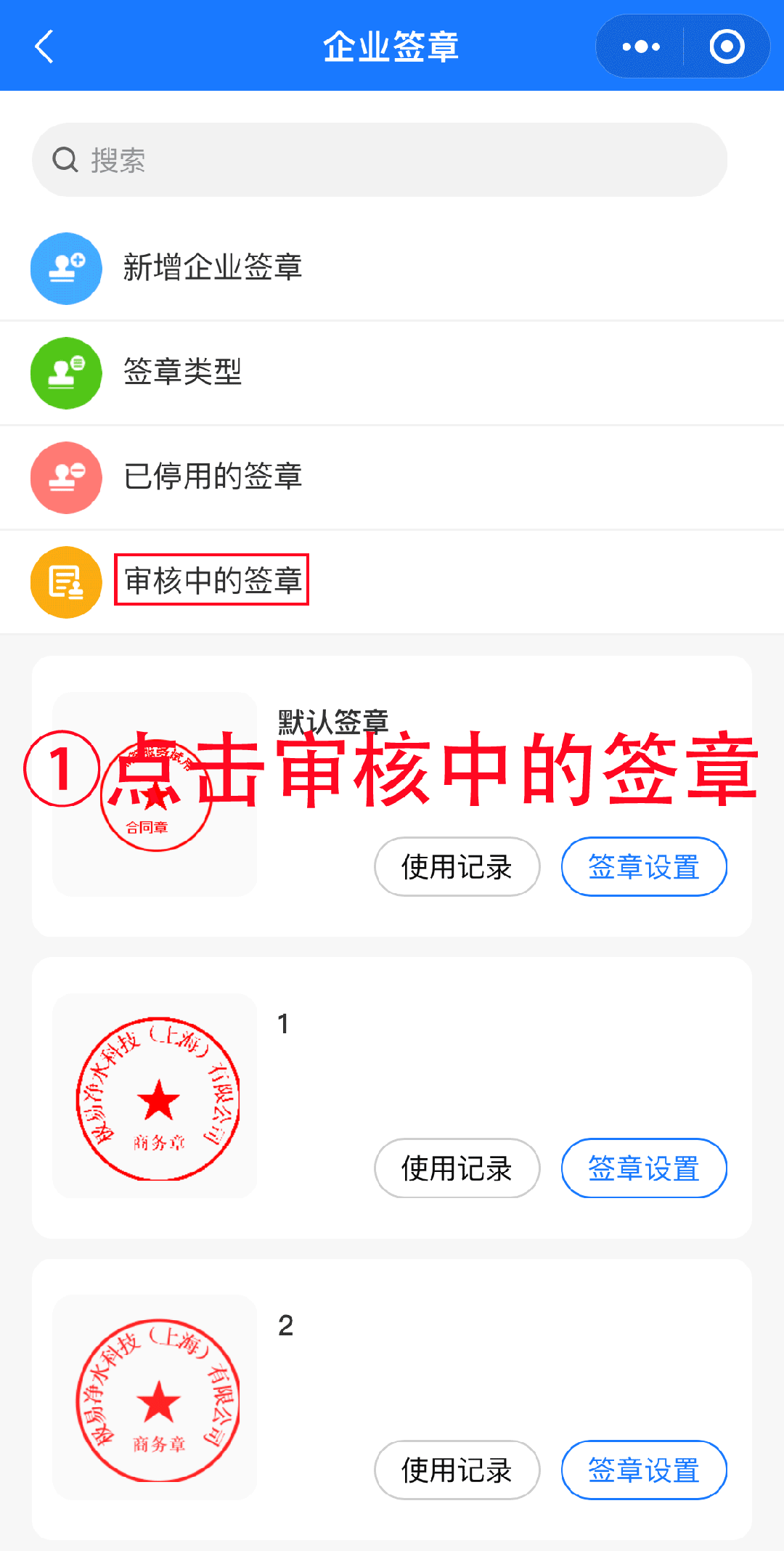Open 新增企业签章
This screenshot has height=1551, width=784.
[392, 268]
